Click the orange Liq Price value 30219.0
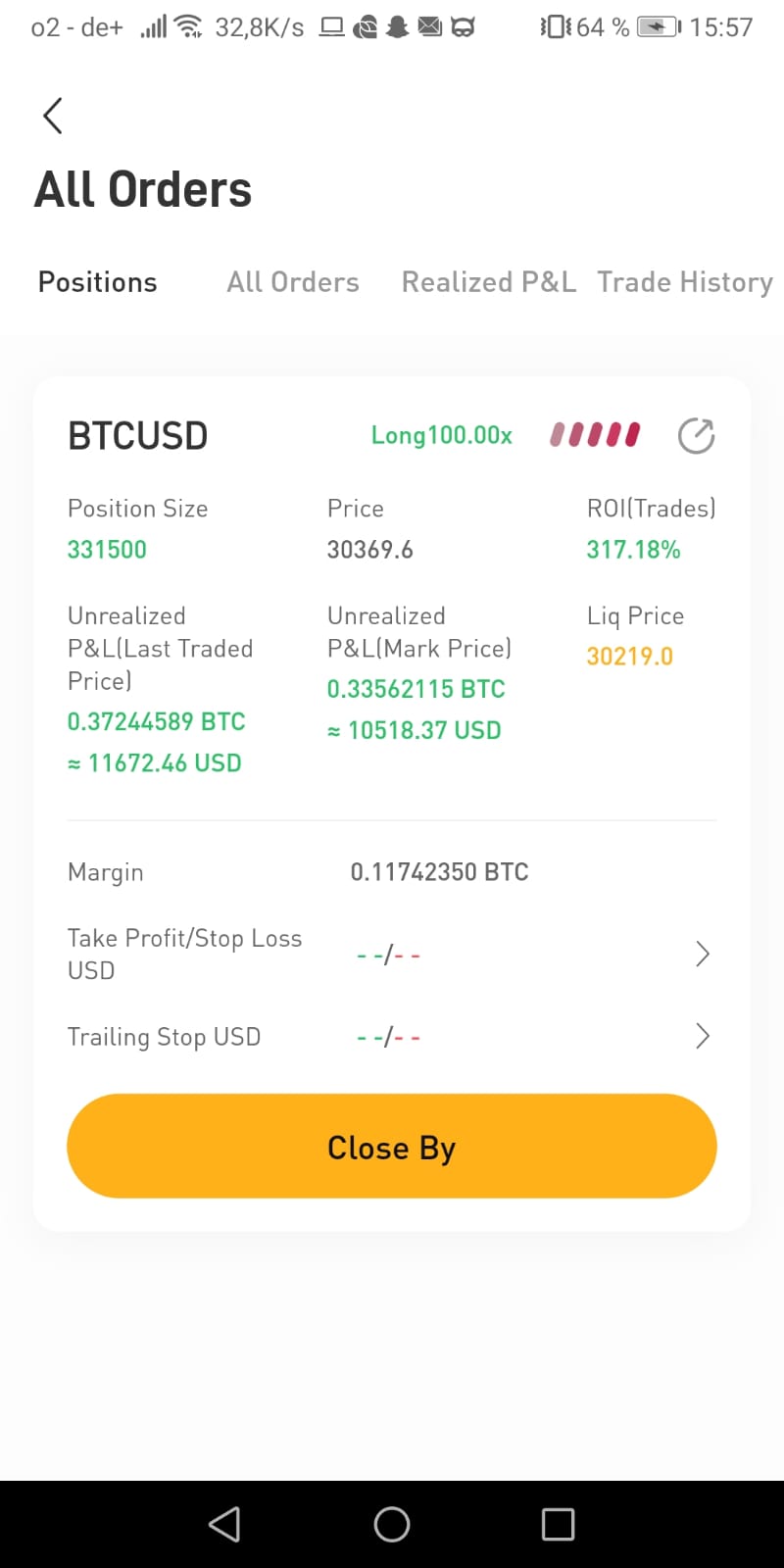 629,656
